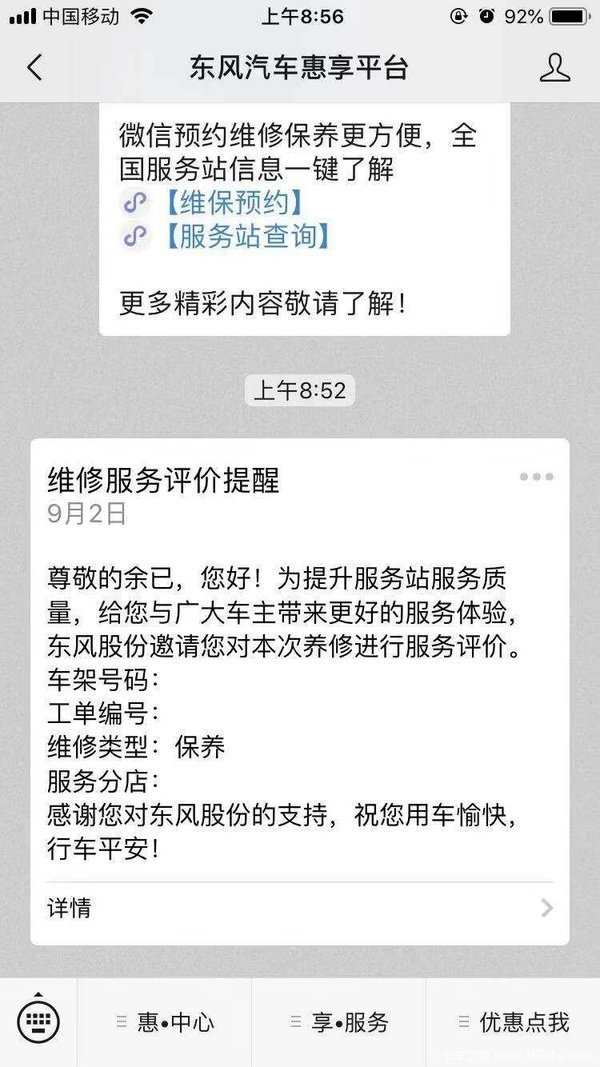Open the 【服务站查询】 link
This screenshot has width=600, height=1067.
247,237
